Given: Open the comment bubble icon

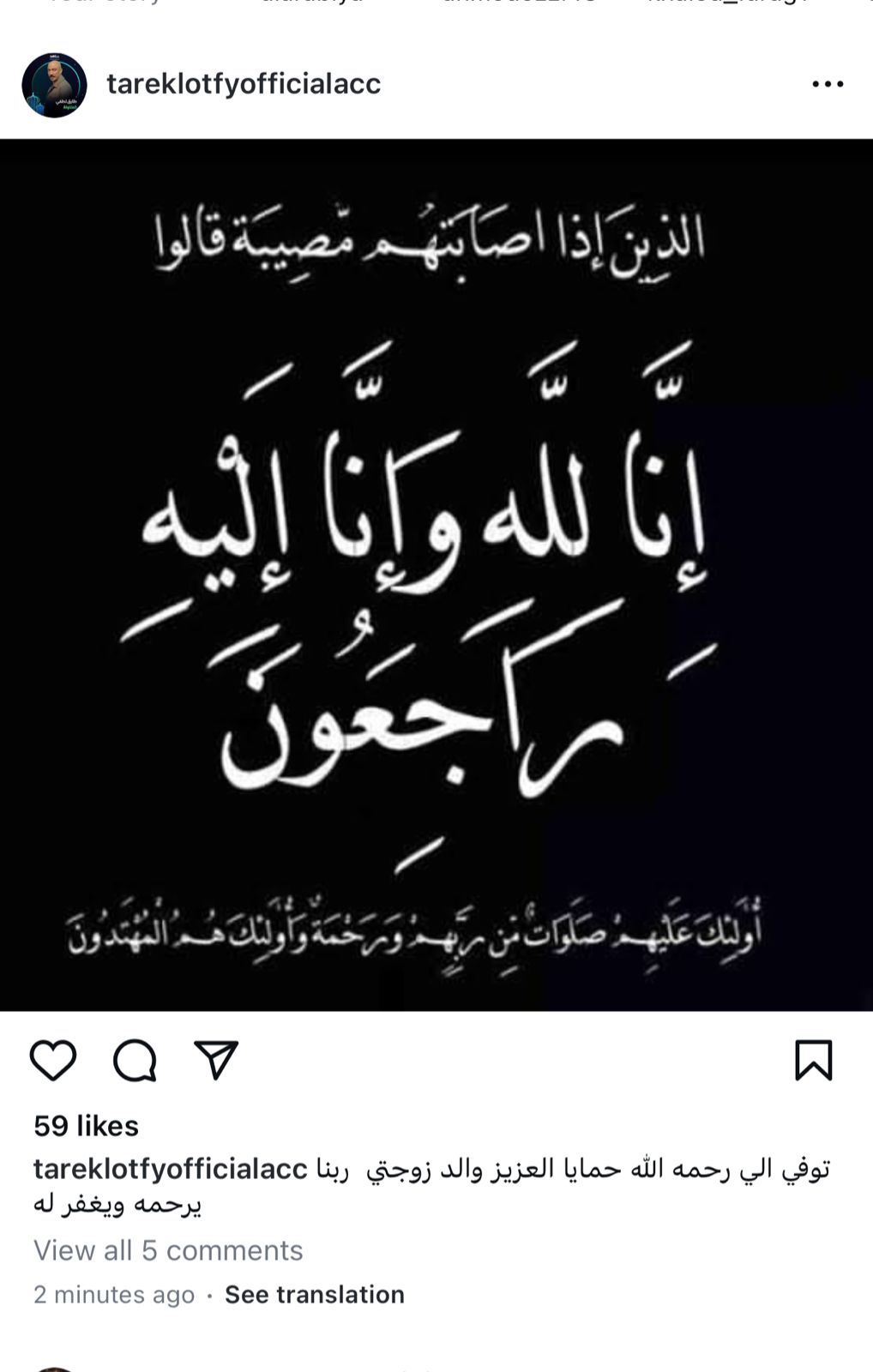Looking at the screenshot, I should pos(135,1061).
